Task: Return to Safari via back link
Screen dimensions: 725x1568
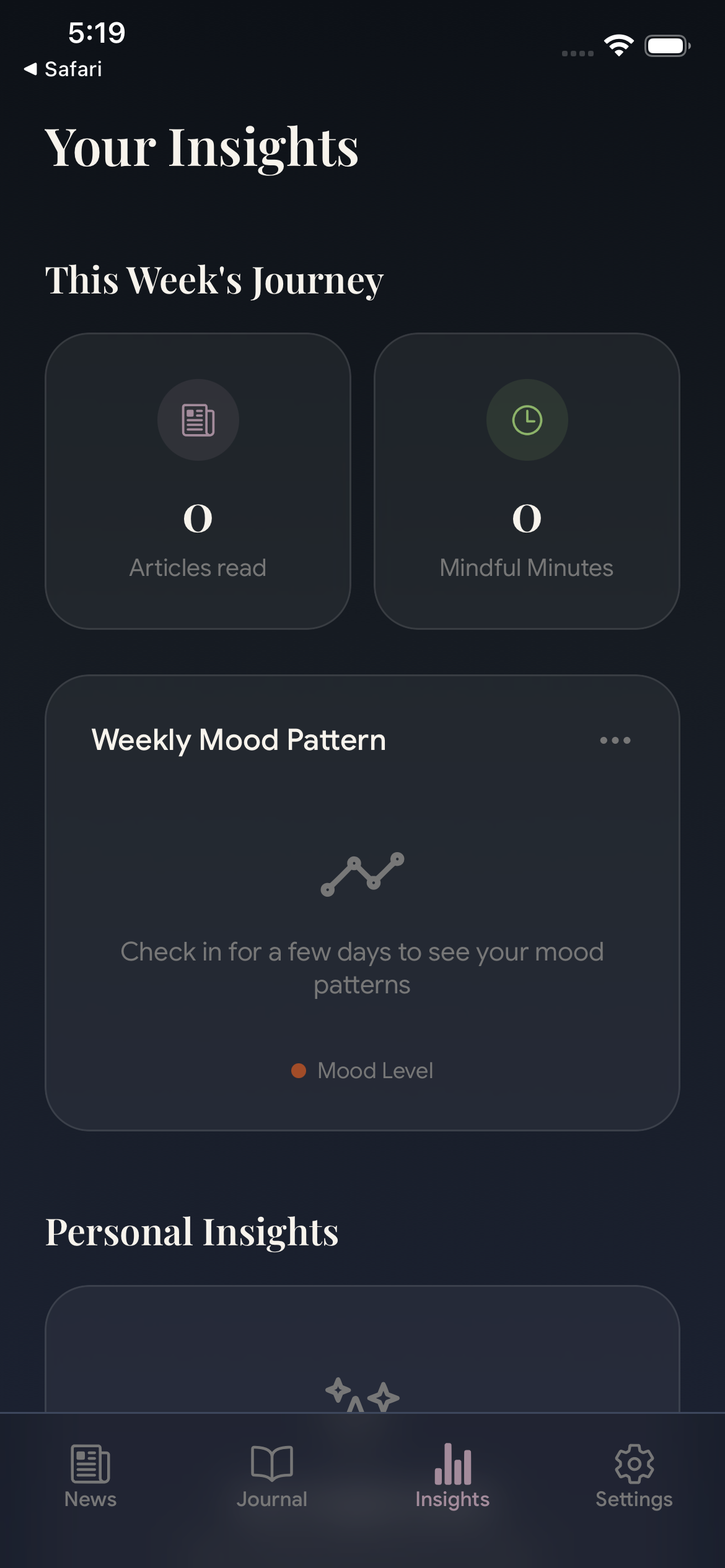Action: pyautogui.click(x=63, y=69)
